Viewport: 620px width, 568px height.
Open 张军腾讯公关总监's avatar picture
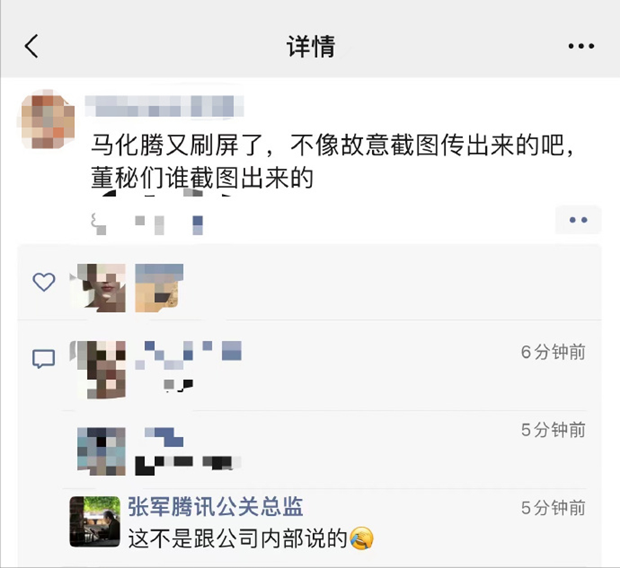click(95, 522)
